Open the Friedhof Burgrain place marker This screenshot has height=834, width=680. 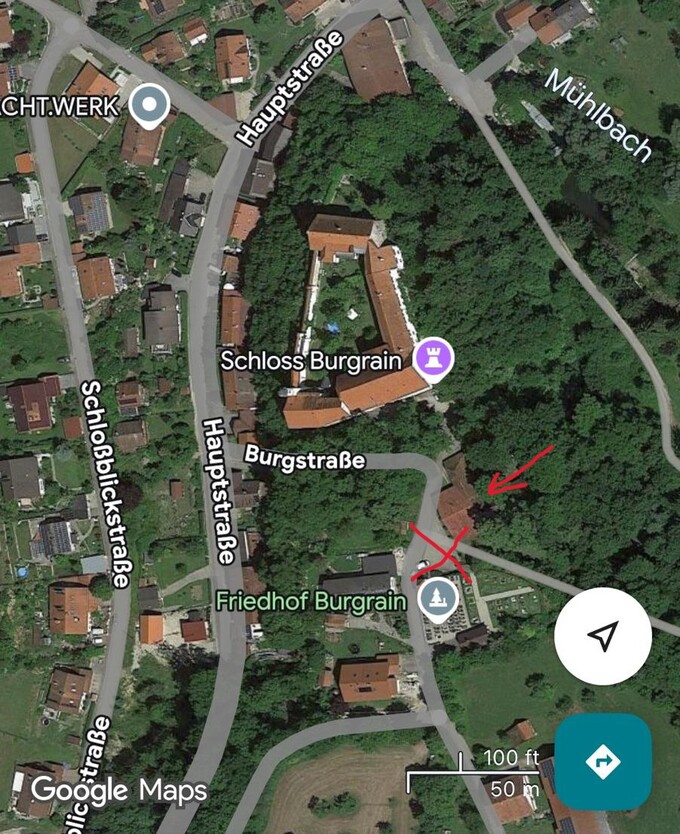point(437,599)
